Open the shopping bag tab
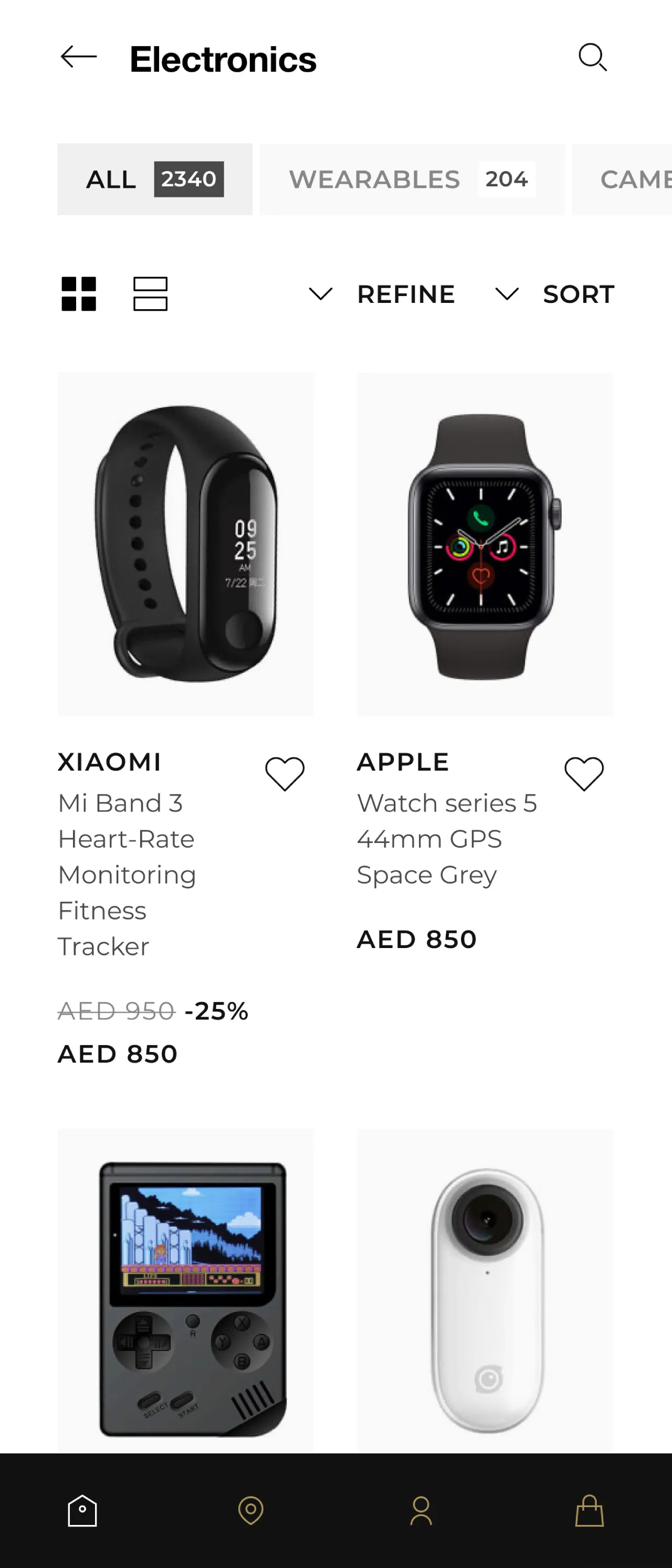The height and width of the screenshot is (1568, 672). tap(589, 1511)
